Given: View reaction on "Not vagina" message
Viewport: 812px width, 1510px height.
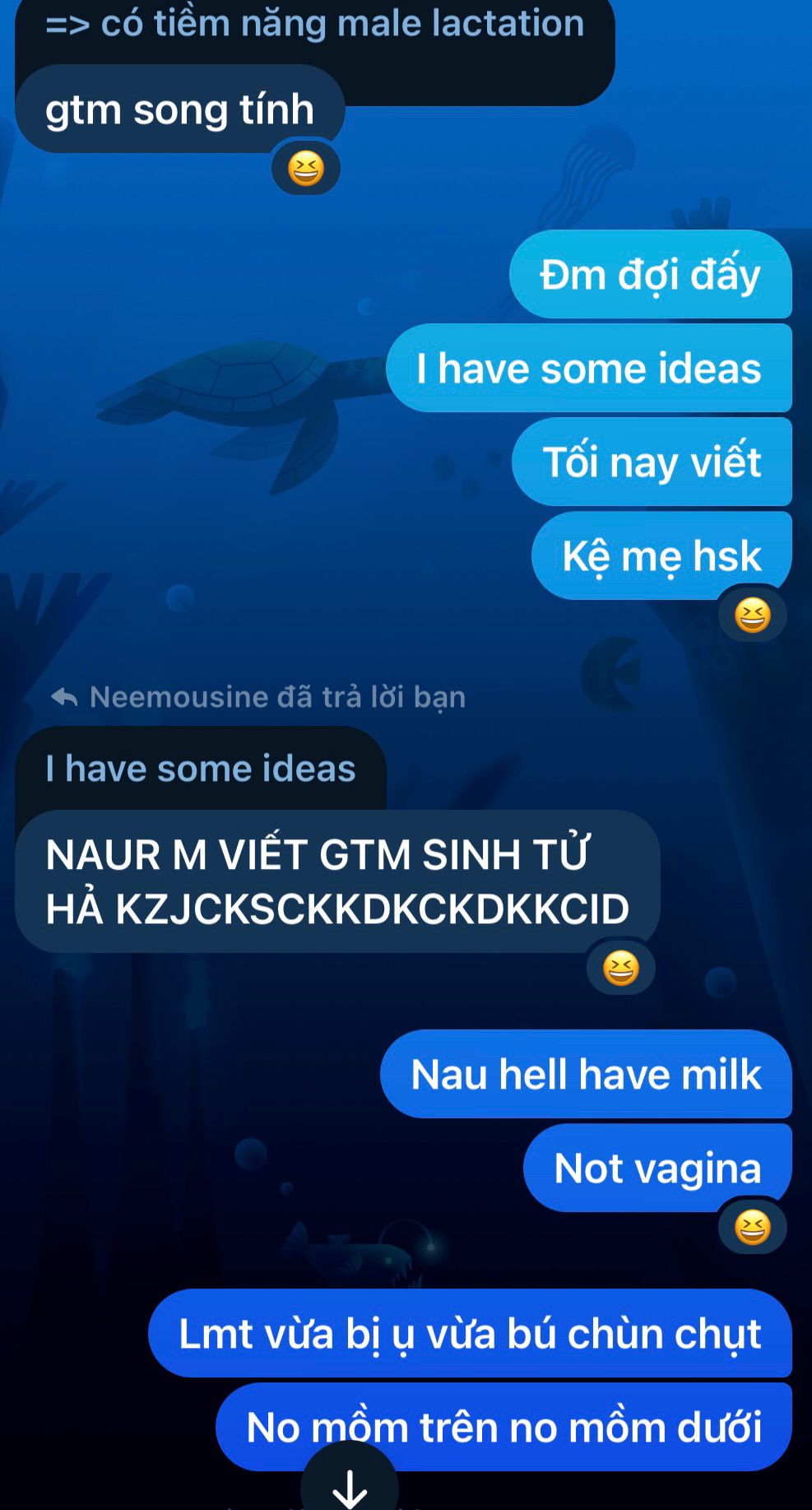Looking at the screenshot, I should [x=752, y=1228].
